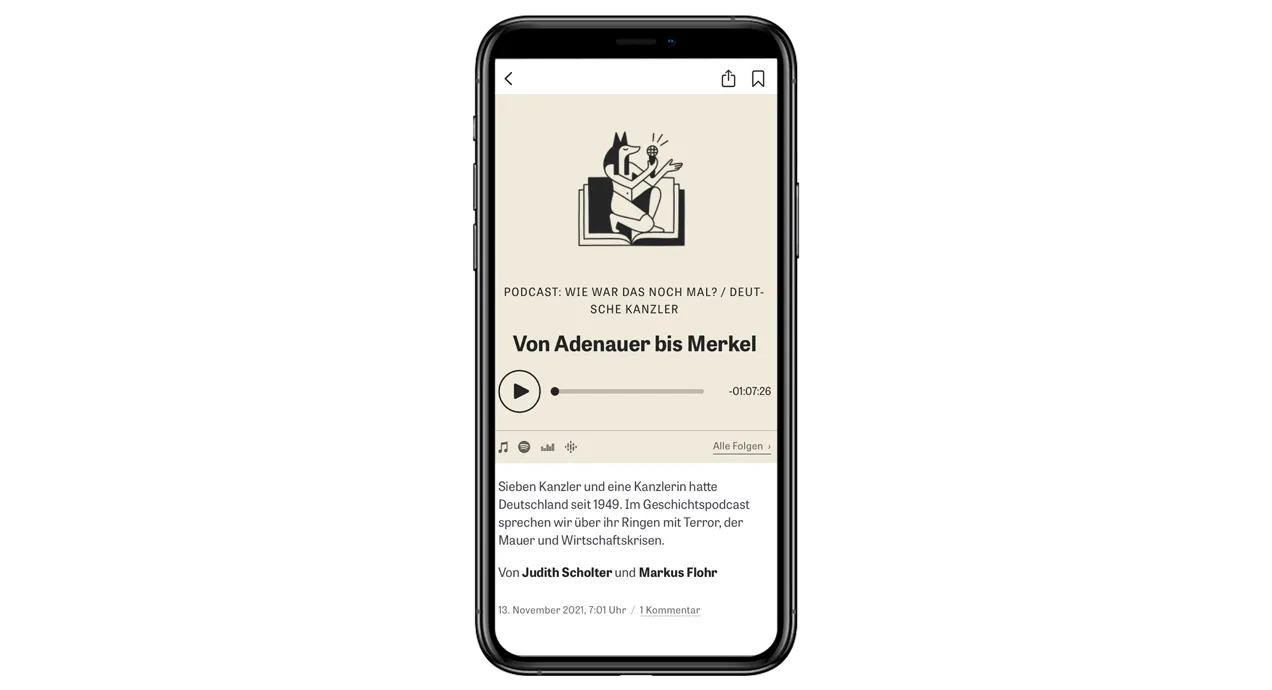Play the podcast episode
Image resolution: width=1272 pixels, height=690 pixels.
[519, 391]
